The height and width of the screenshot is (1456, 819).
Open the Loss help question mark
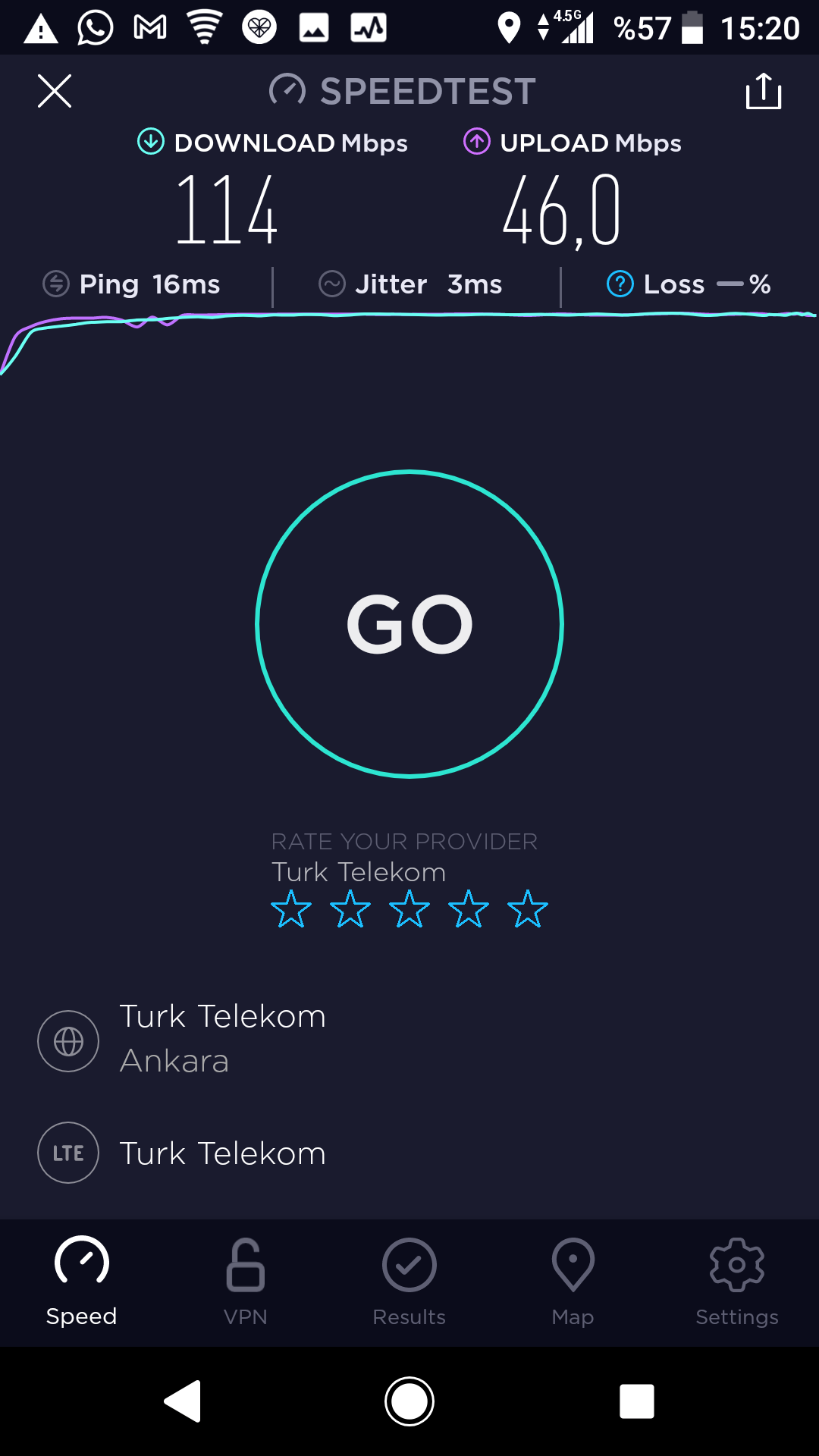tap(620, 284)
